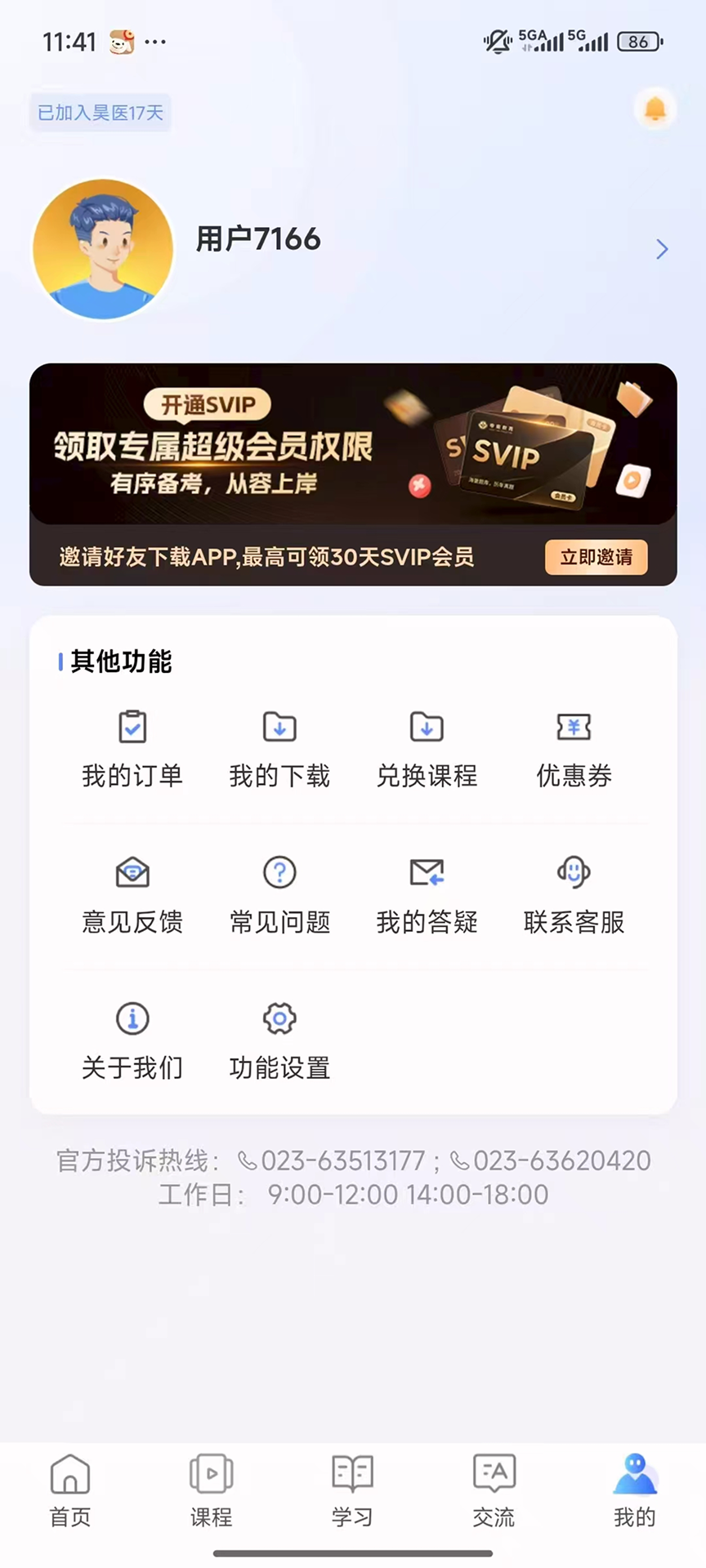
Task: Open 意见反馈 feedback icon
Action: click(x=132, y=893)
